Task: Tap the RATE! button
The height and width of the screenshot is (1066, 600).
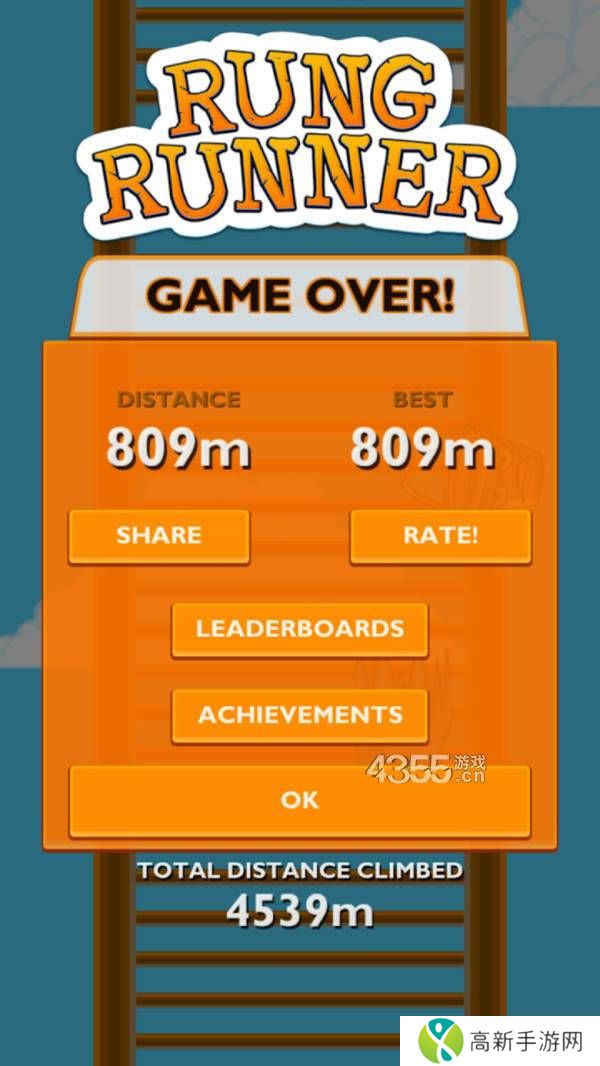Action: point(440,536)
